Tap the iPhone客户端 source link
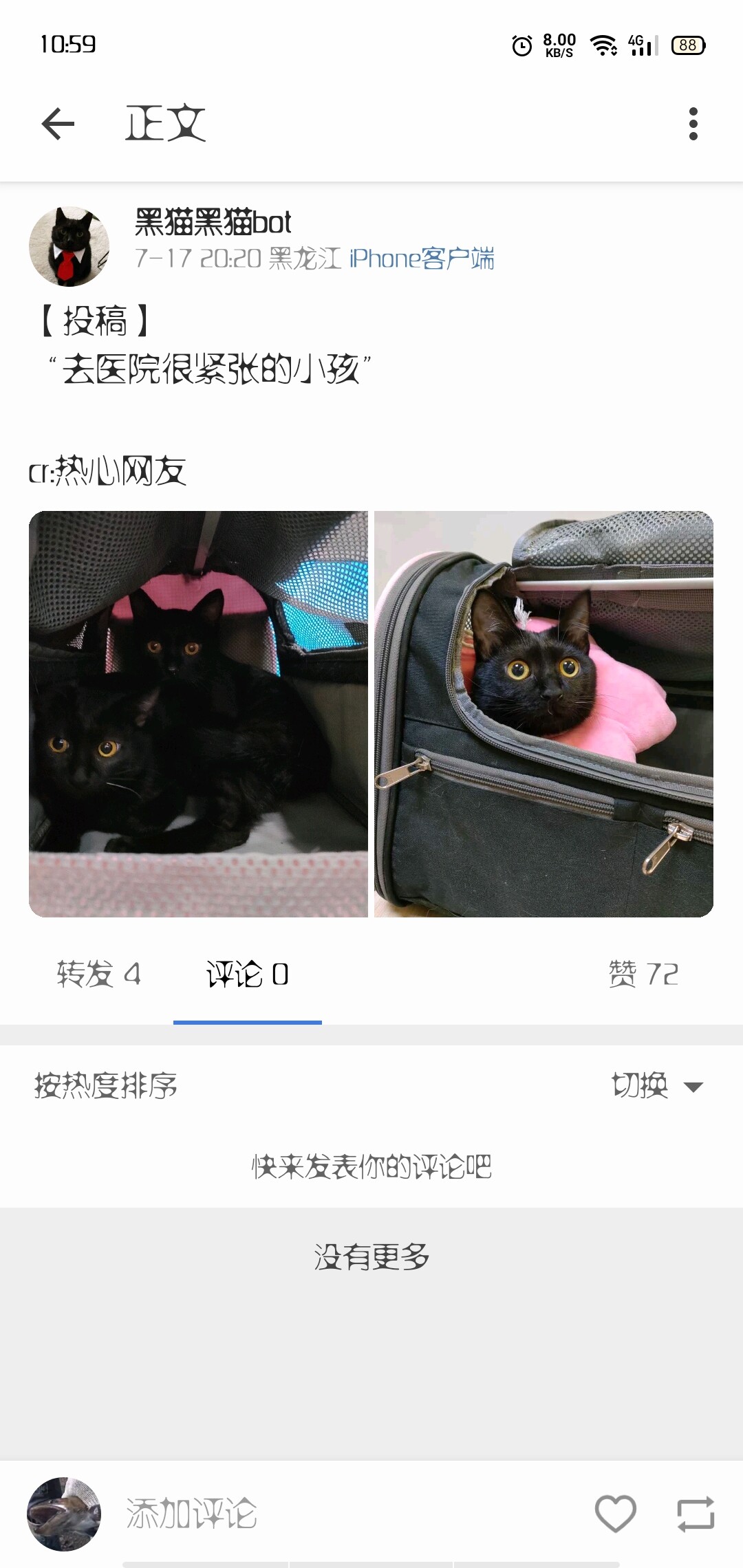 pyautogui.click(x=421, y=259)
